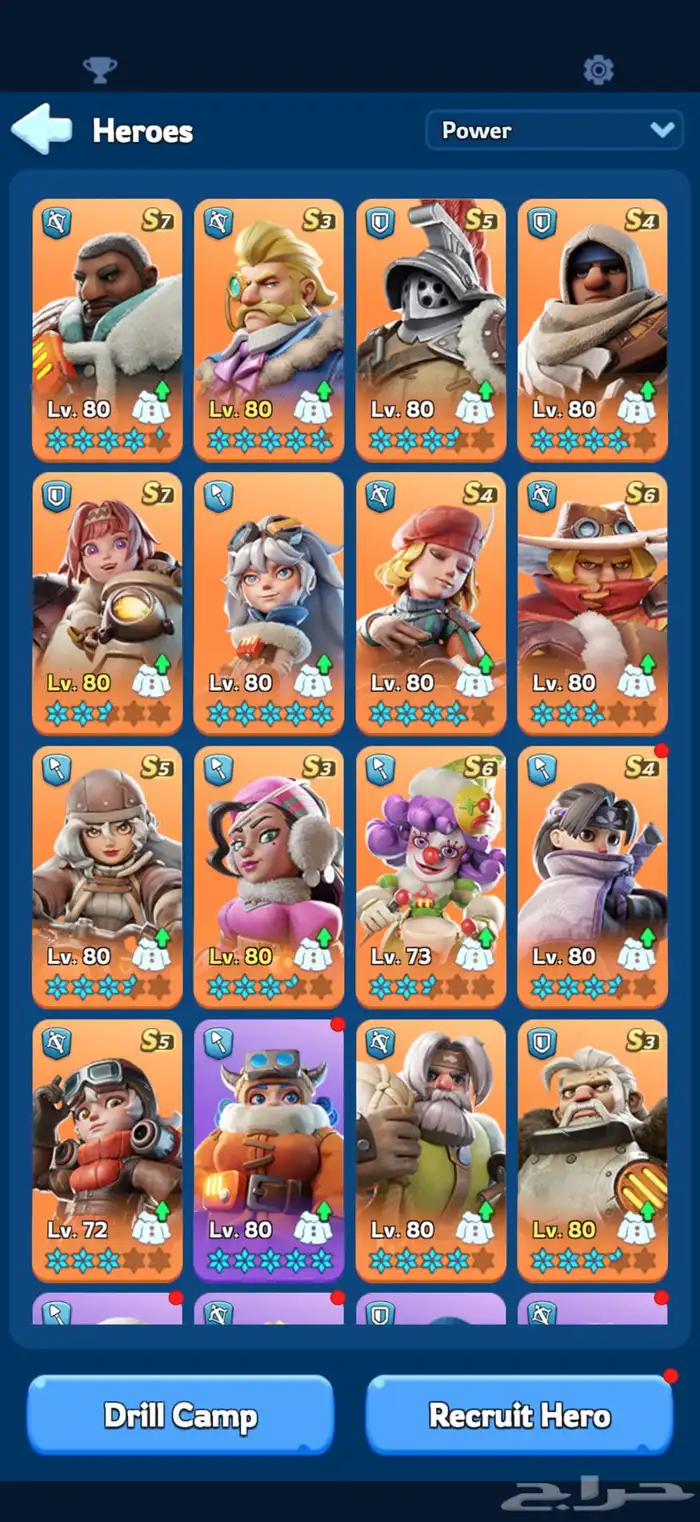Select the Lv. 72 goggles hero card
The width and height of the screenshot is (700, 1522).
click(107, 1151)
